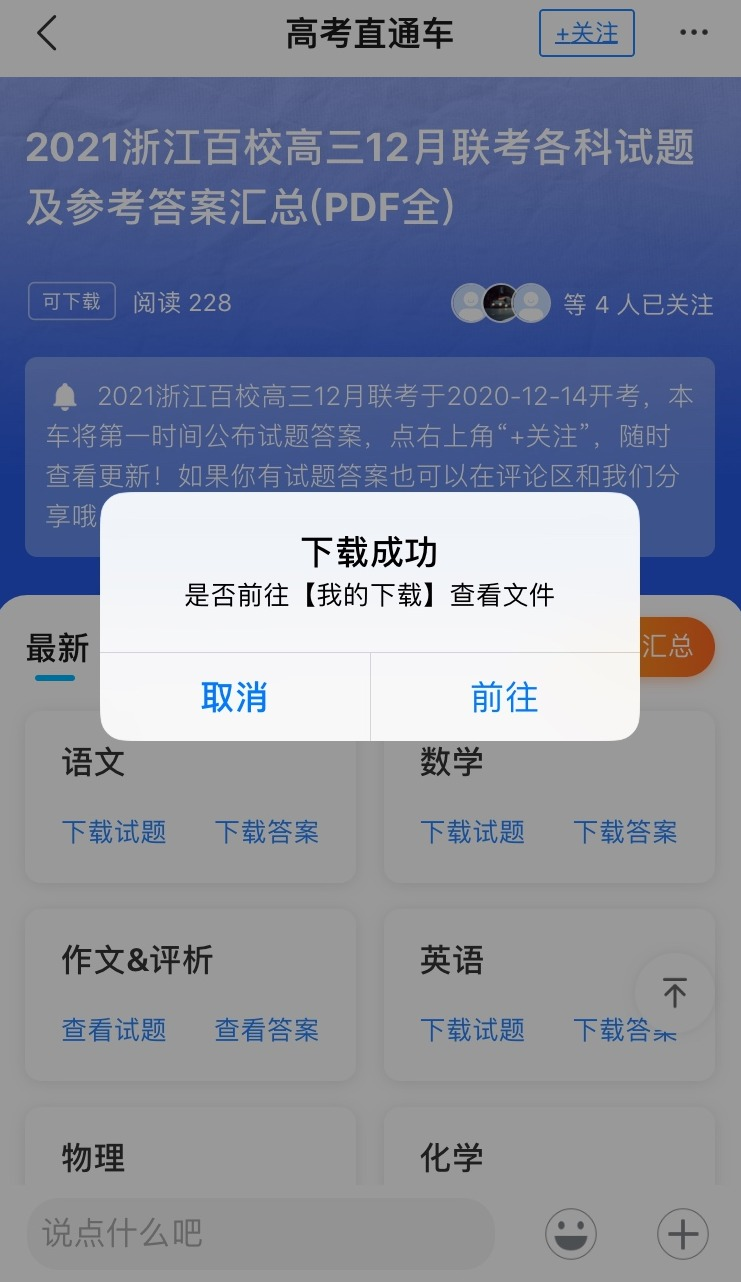Tap 前往 to view downloaded files
Screen dimensions: 741x1282
coord(505,697)
